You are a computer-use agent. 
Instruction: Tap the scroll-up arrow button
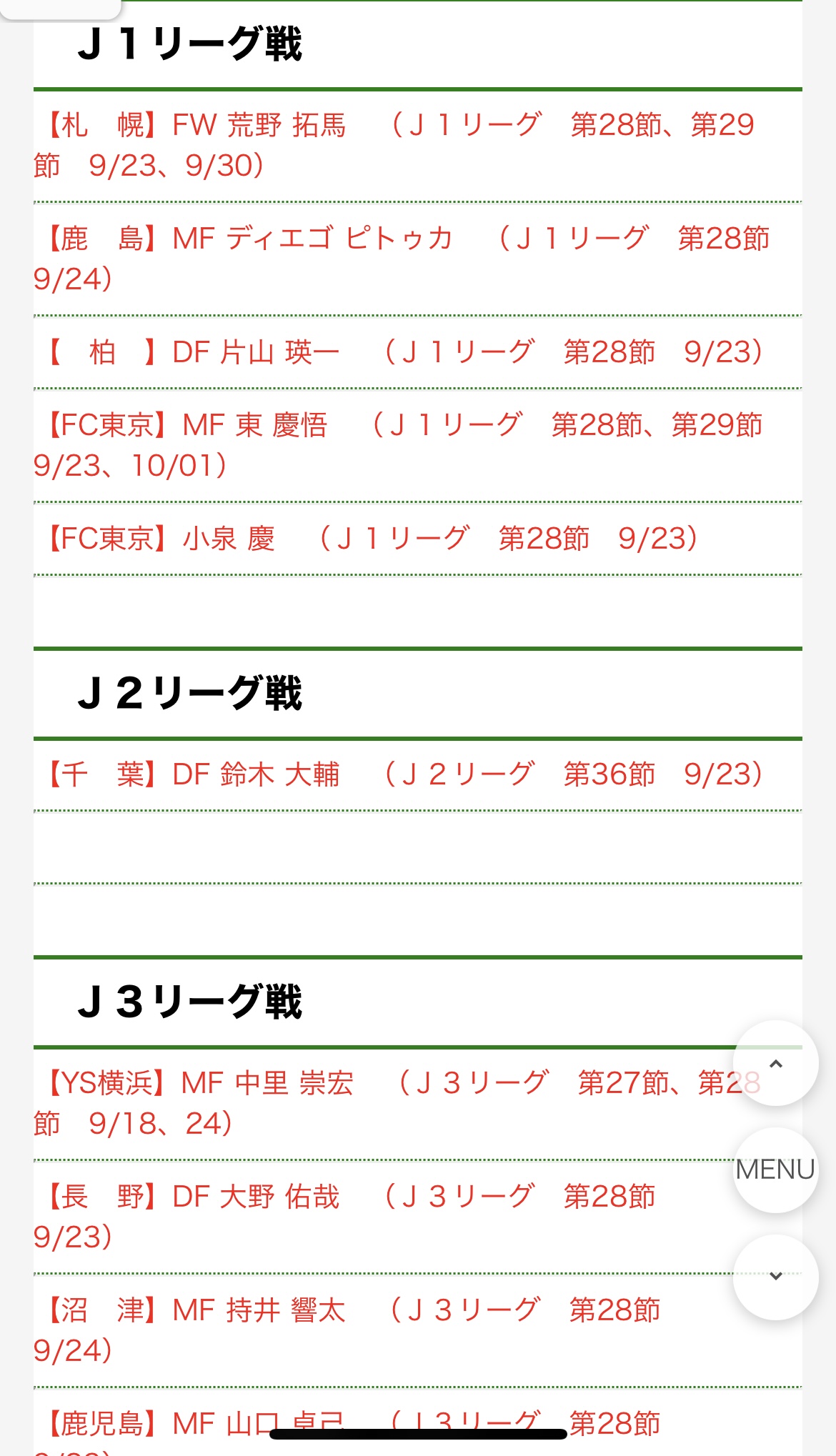point(775,1064)
